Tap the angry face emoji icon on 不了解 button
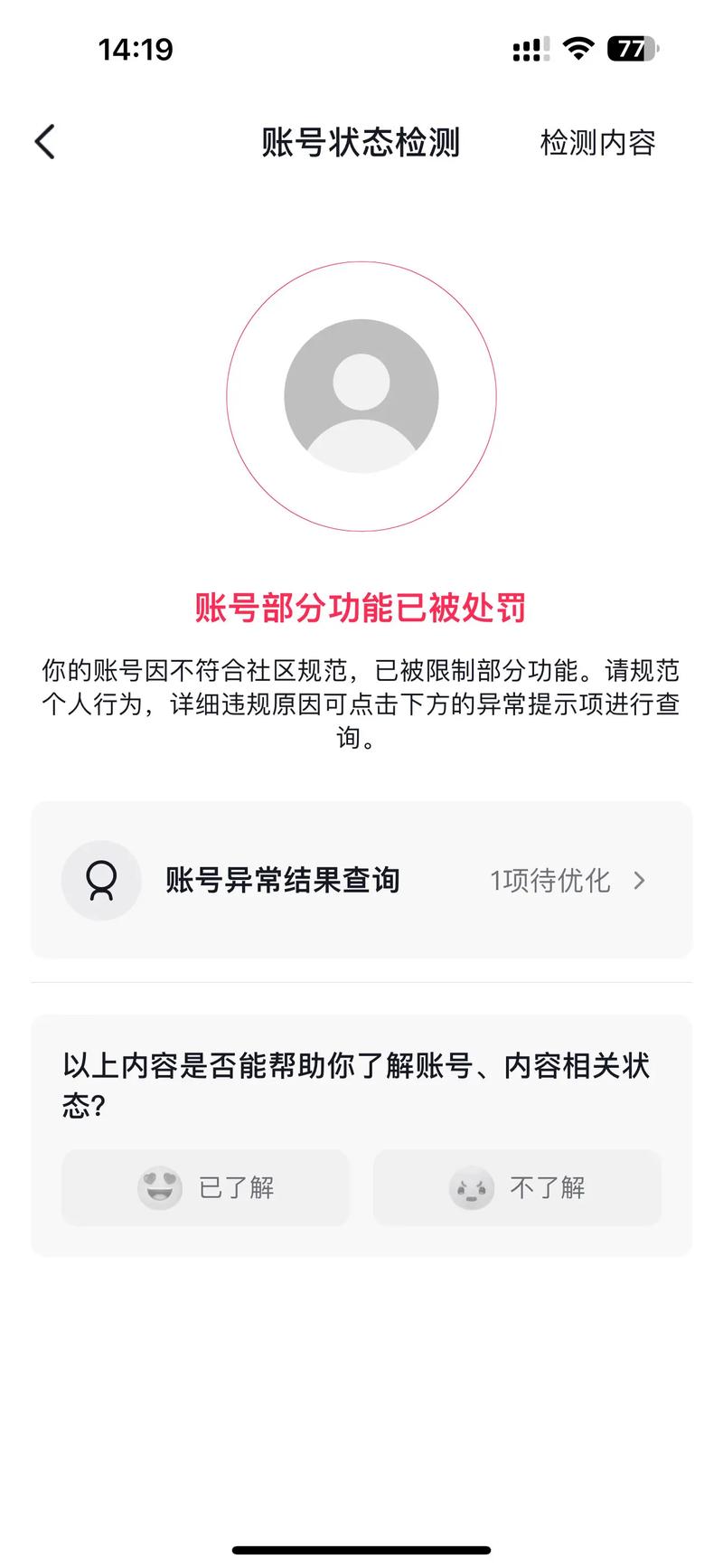 [472, 1189]
